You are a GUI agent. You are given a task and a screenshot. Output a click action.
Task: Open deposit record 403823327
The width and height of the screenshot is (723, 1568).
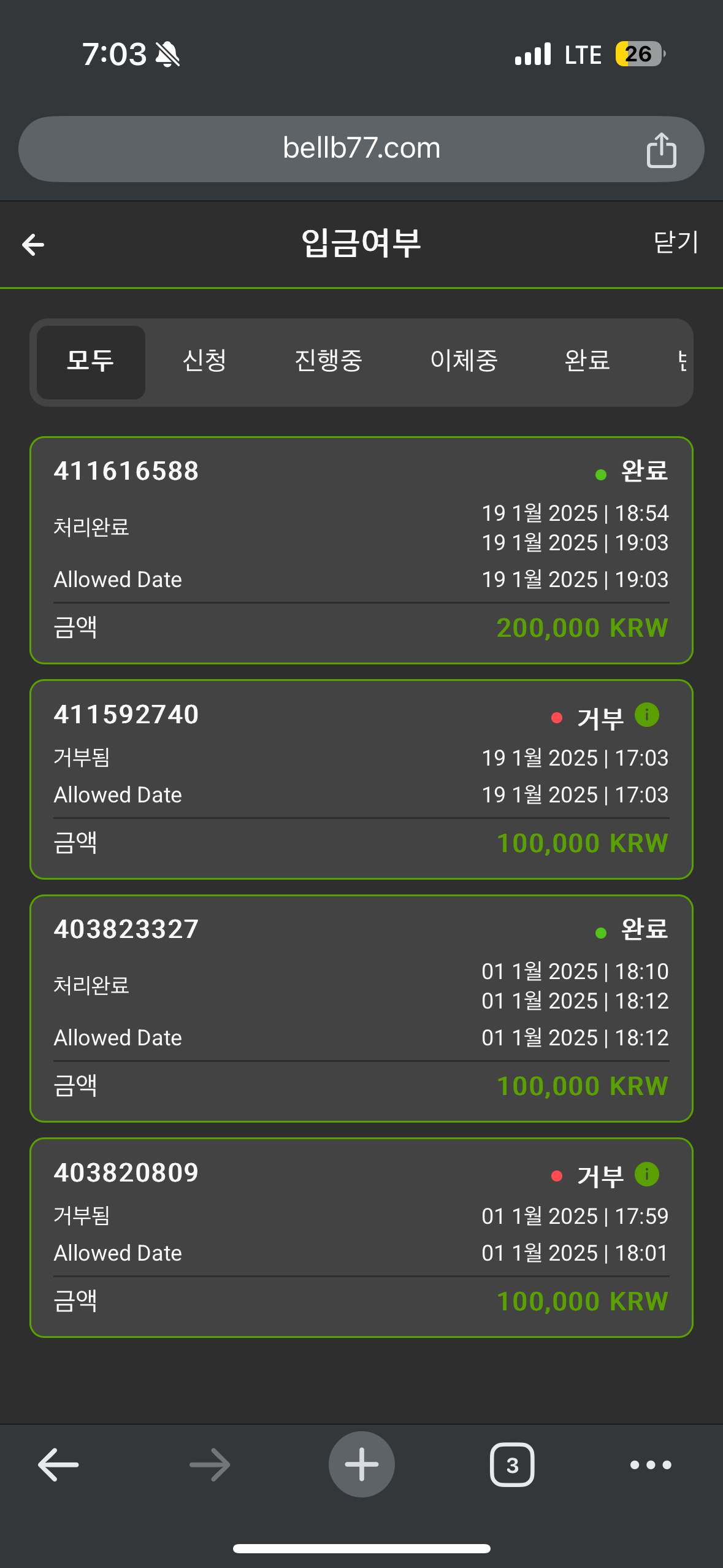click(361, 1009)
